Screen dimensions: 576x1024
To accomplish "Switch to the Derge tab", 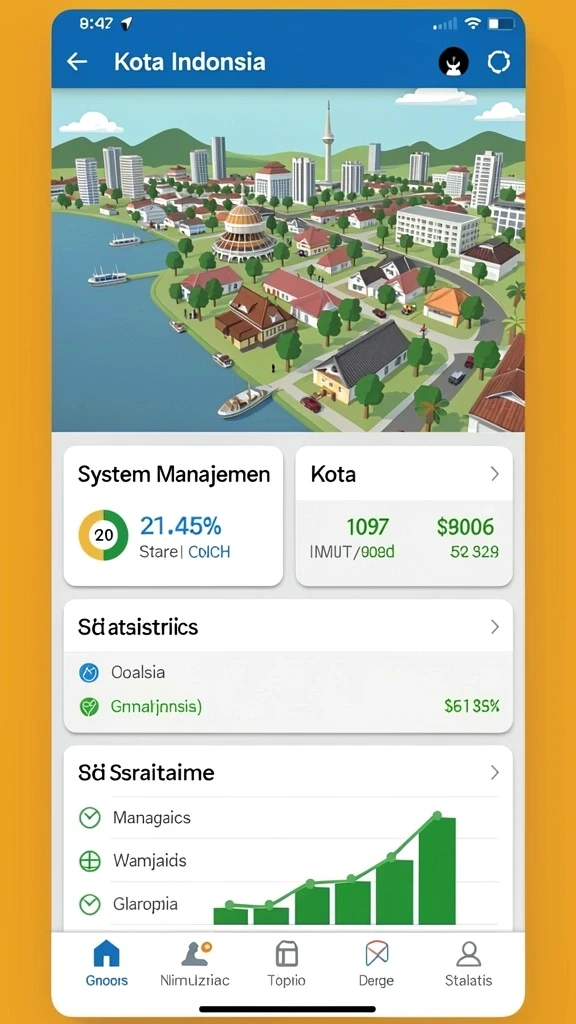I will click(x=376, y=963).
